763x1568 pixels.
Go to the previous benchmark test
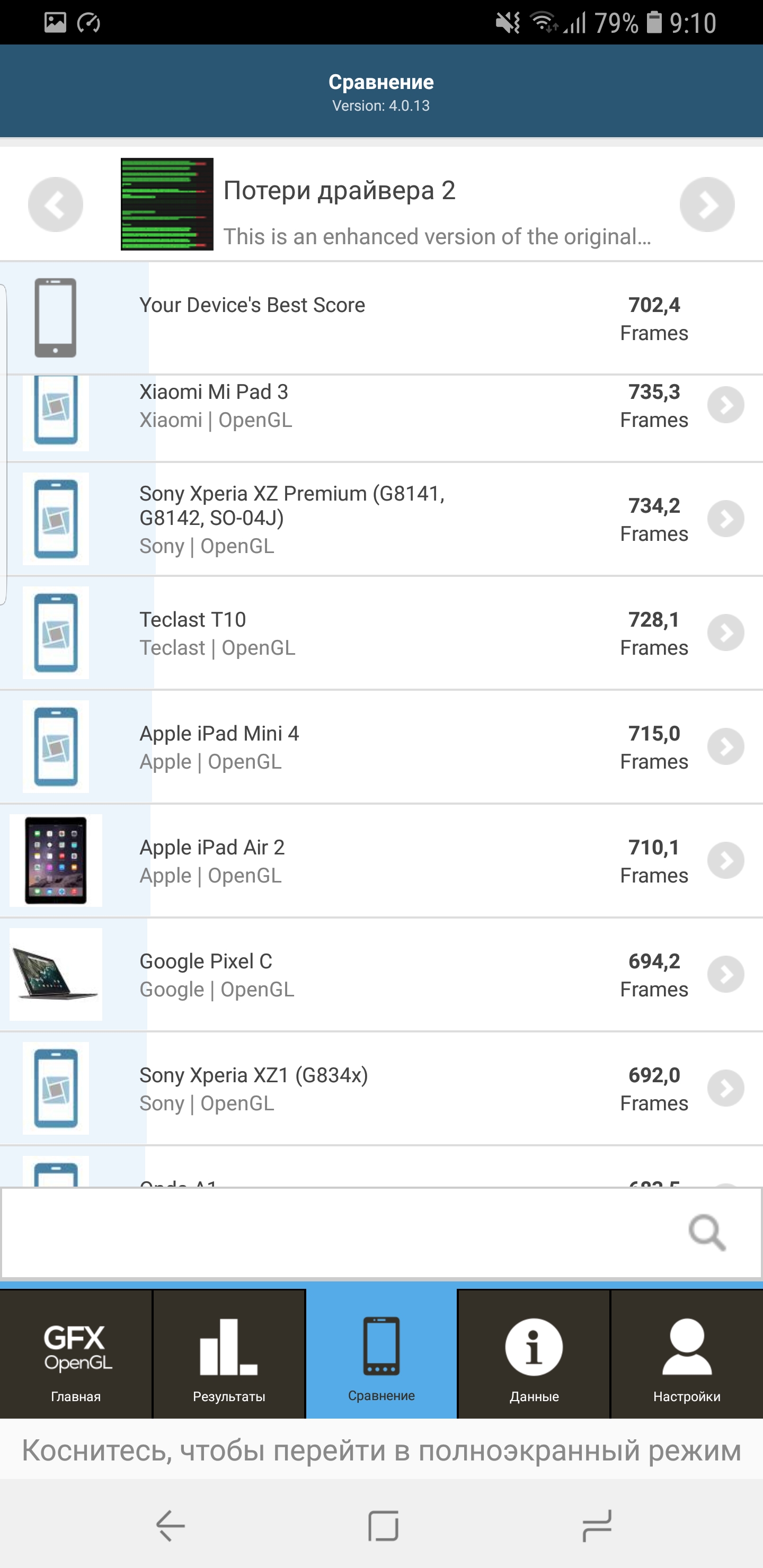tap(56, 204)
